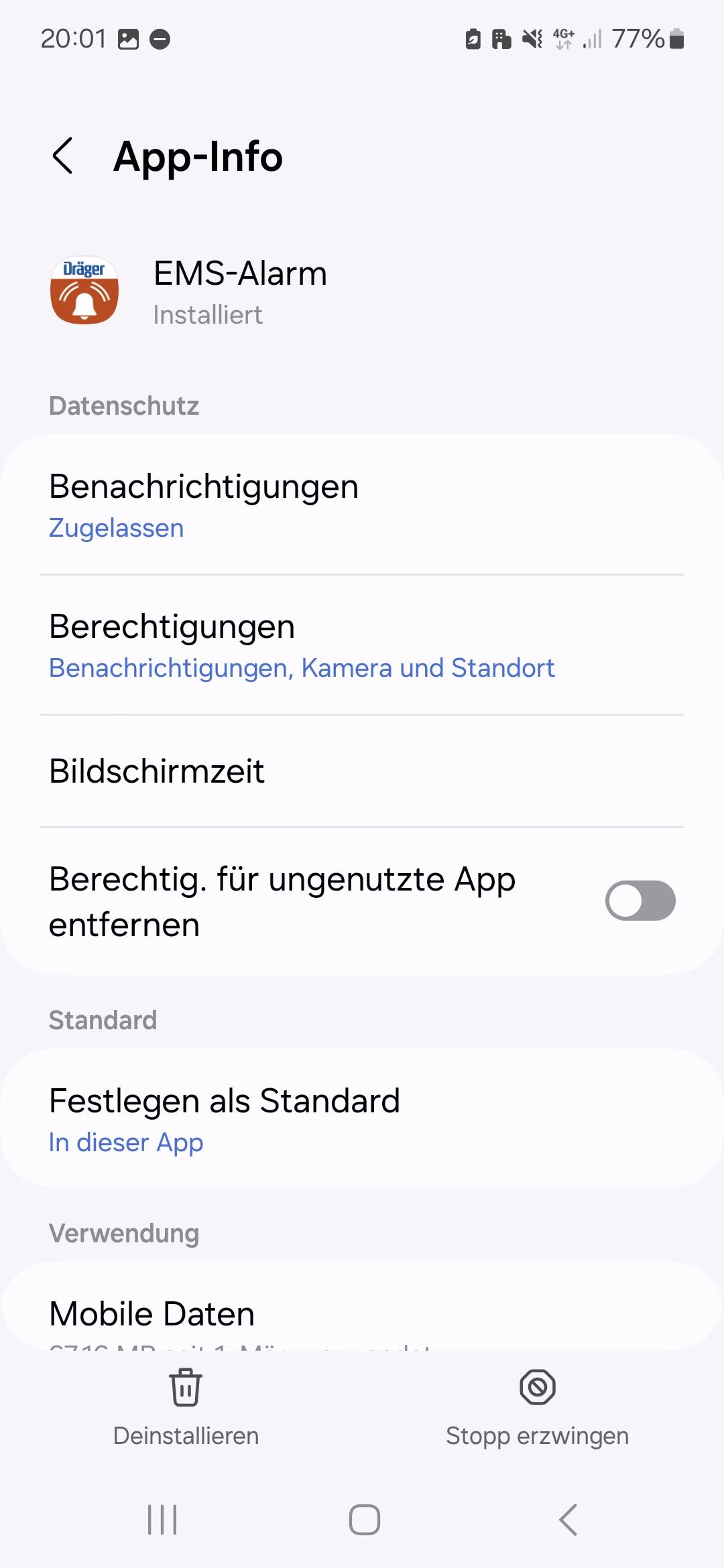Open Berechtigungen for EMS-Alarm
The image size is (724, 1568).
[362, 645]
